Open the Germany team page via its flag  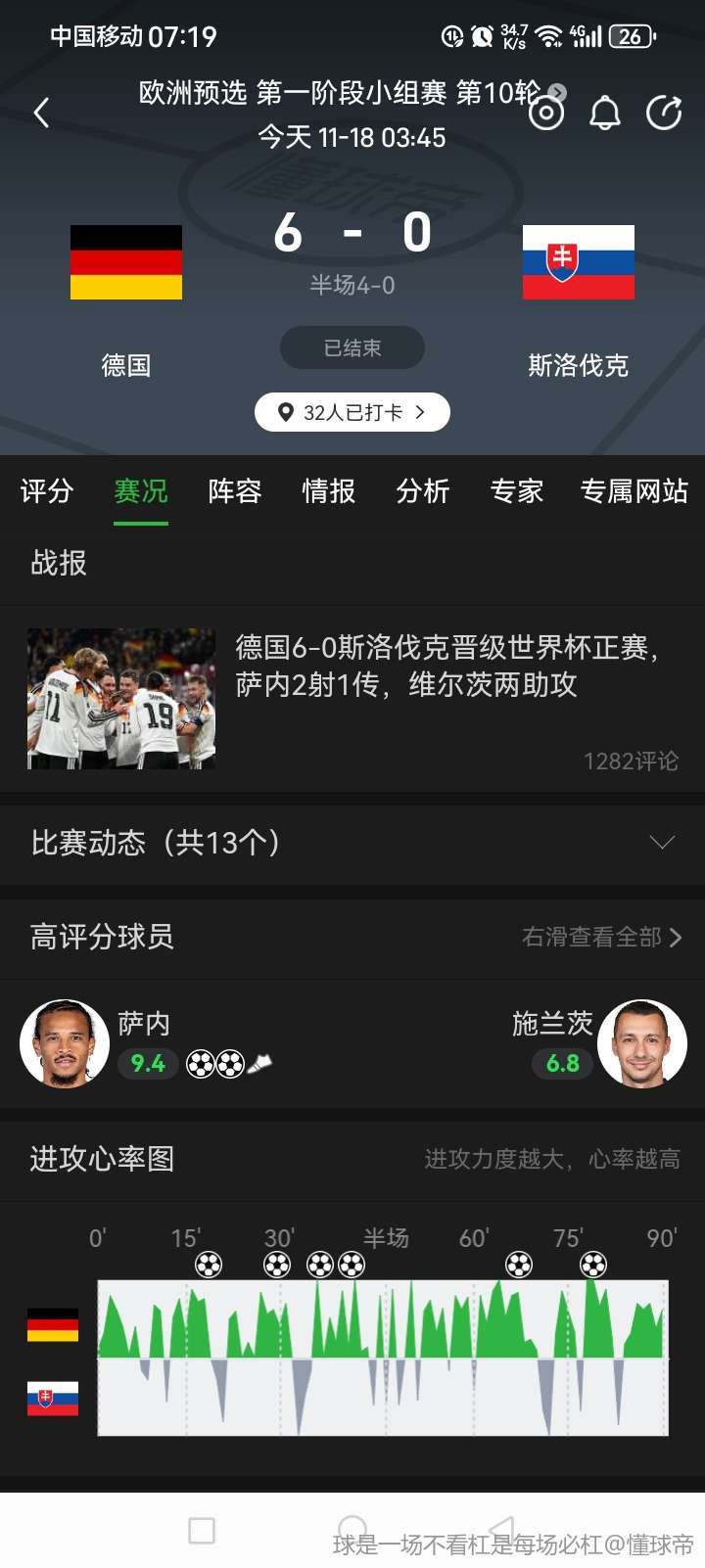[126, 262]
